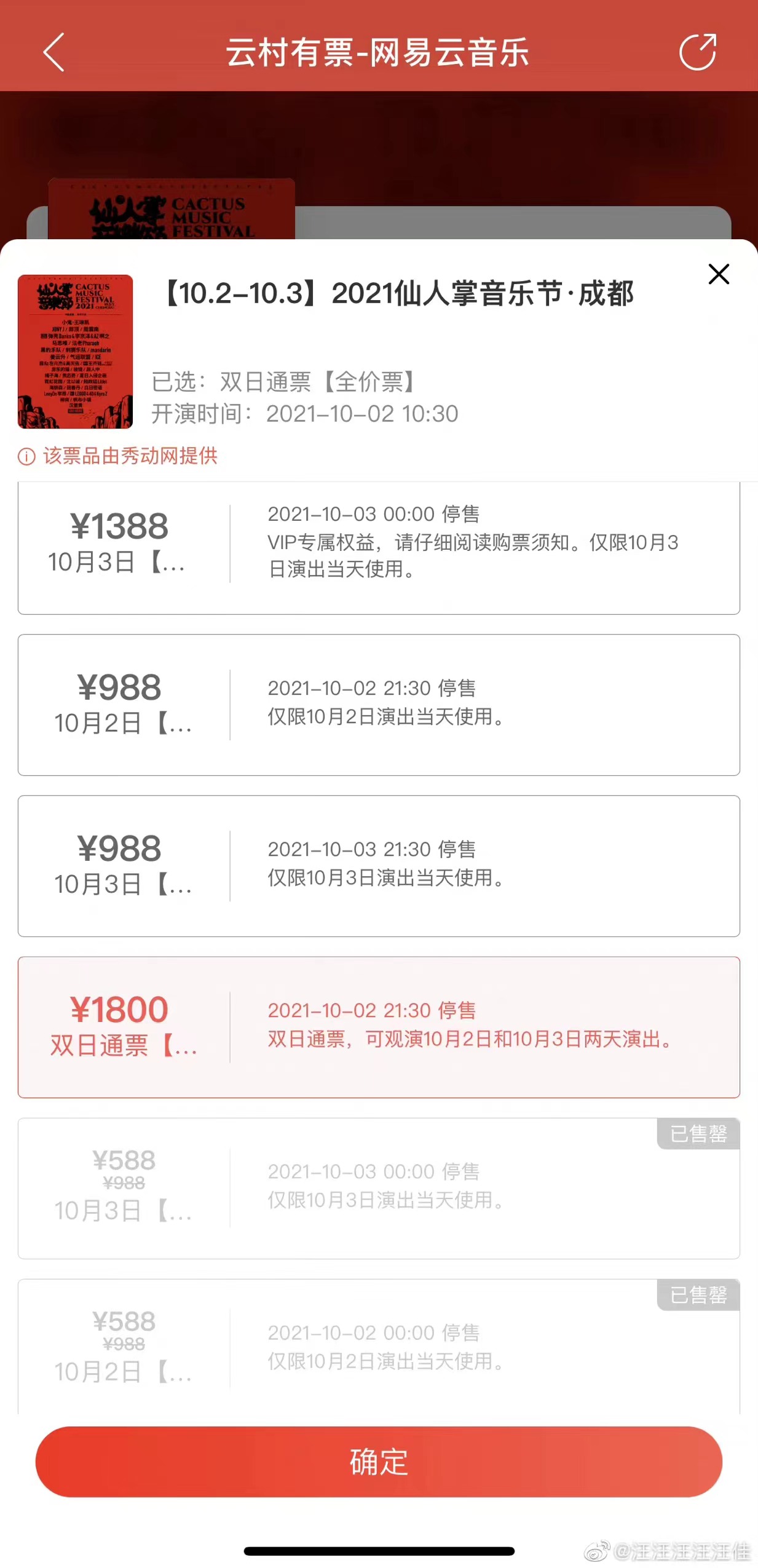The width and height of the screenshot is (758, 1568).
Task: Close the ticket selection sheet
Action: point(718,274)
